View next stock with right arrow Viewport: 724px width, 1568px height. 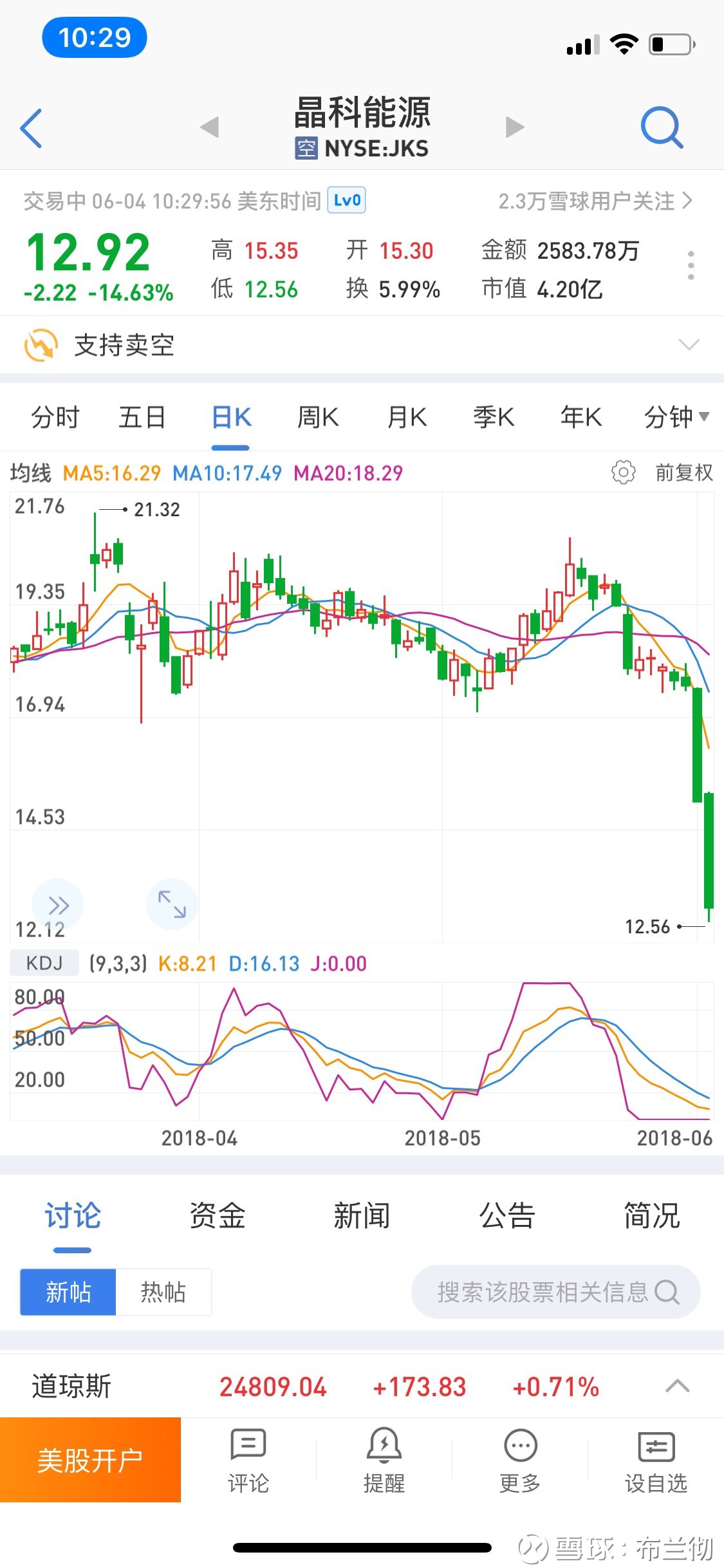point(510,127)
